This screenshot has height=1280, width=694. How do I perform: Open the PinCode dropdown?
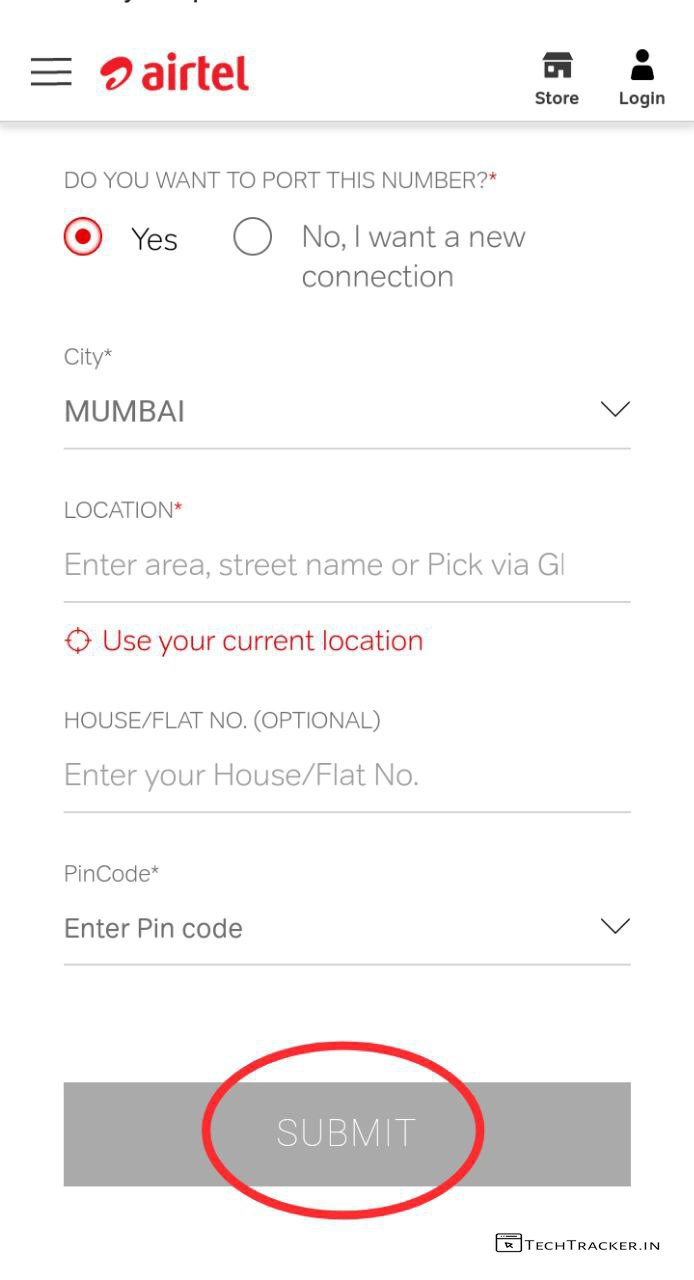(346, 928)
